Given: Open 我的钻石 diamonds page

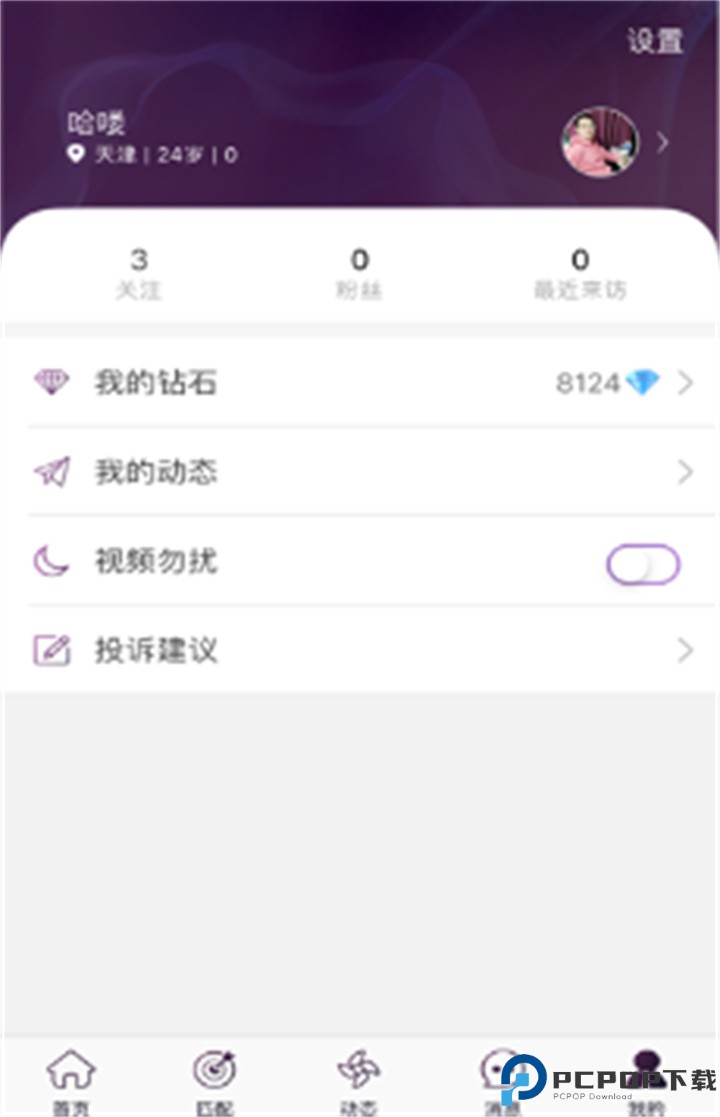Looking at the screenshot, I should pyautogui.click(x=360, y=382).
